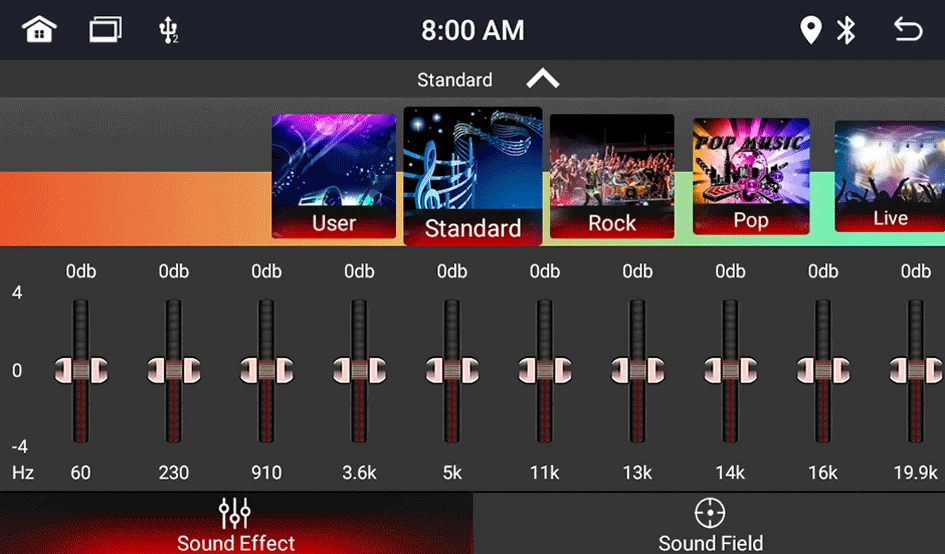Tap the 60 Hz band slider
This screenshot has height=554, width=945.
click(x=80, y=370)
